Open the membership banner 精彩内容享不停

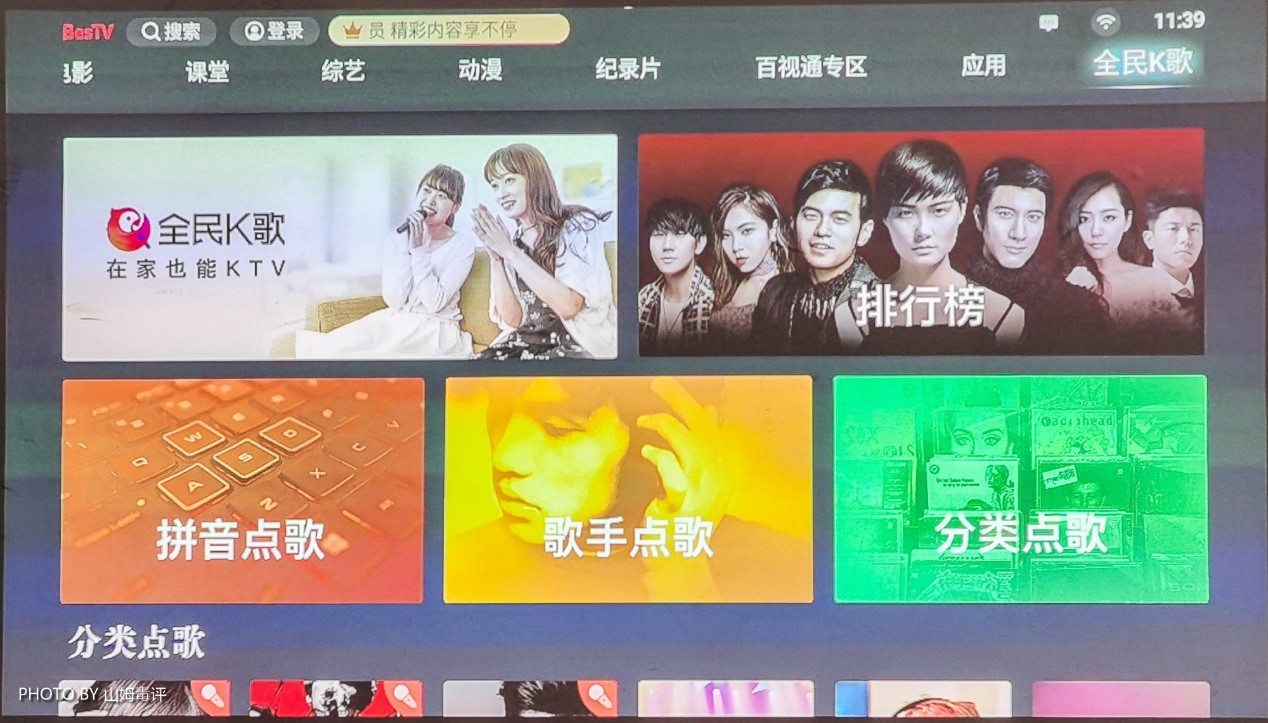[x=449, y=30]
